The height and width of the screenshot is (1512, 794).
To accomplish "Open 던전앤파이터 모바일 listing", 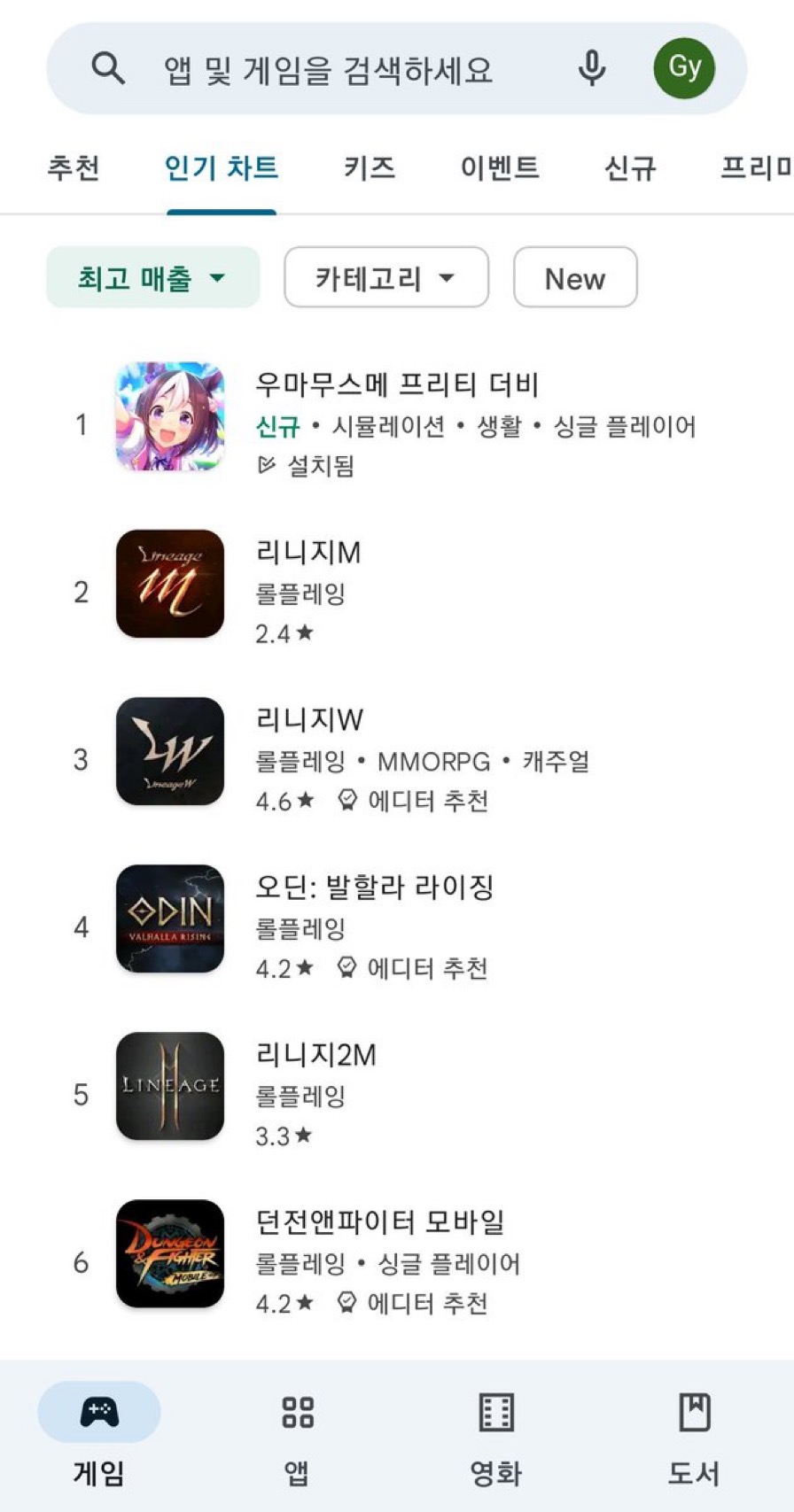I will pos(379,1222).
